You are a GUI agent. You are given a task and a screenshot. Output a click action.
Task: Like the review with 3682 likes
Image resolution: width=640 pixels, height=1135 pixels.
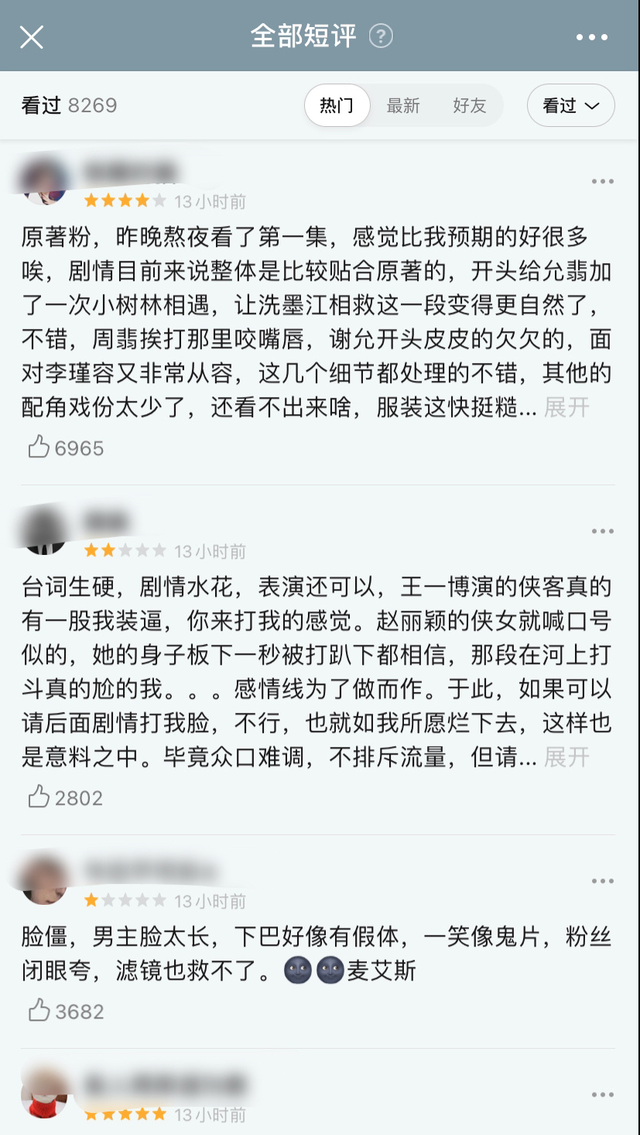[x=40, y=1011]
